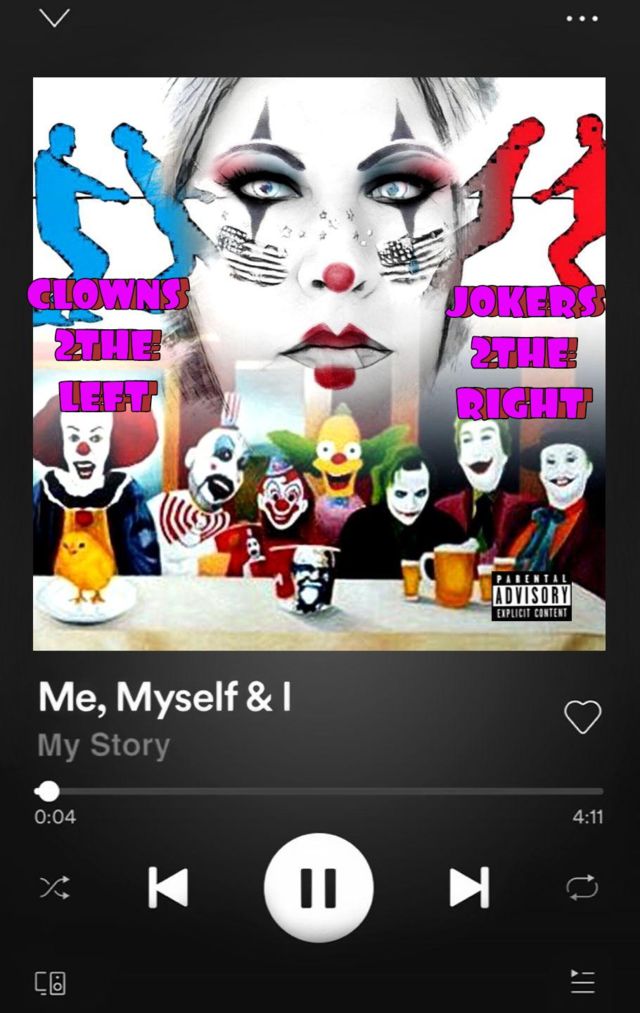Like the song Me, Myself & I

click(x=582, y=716)
